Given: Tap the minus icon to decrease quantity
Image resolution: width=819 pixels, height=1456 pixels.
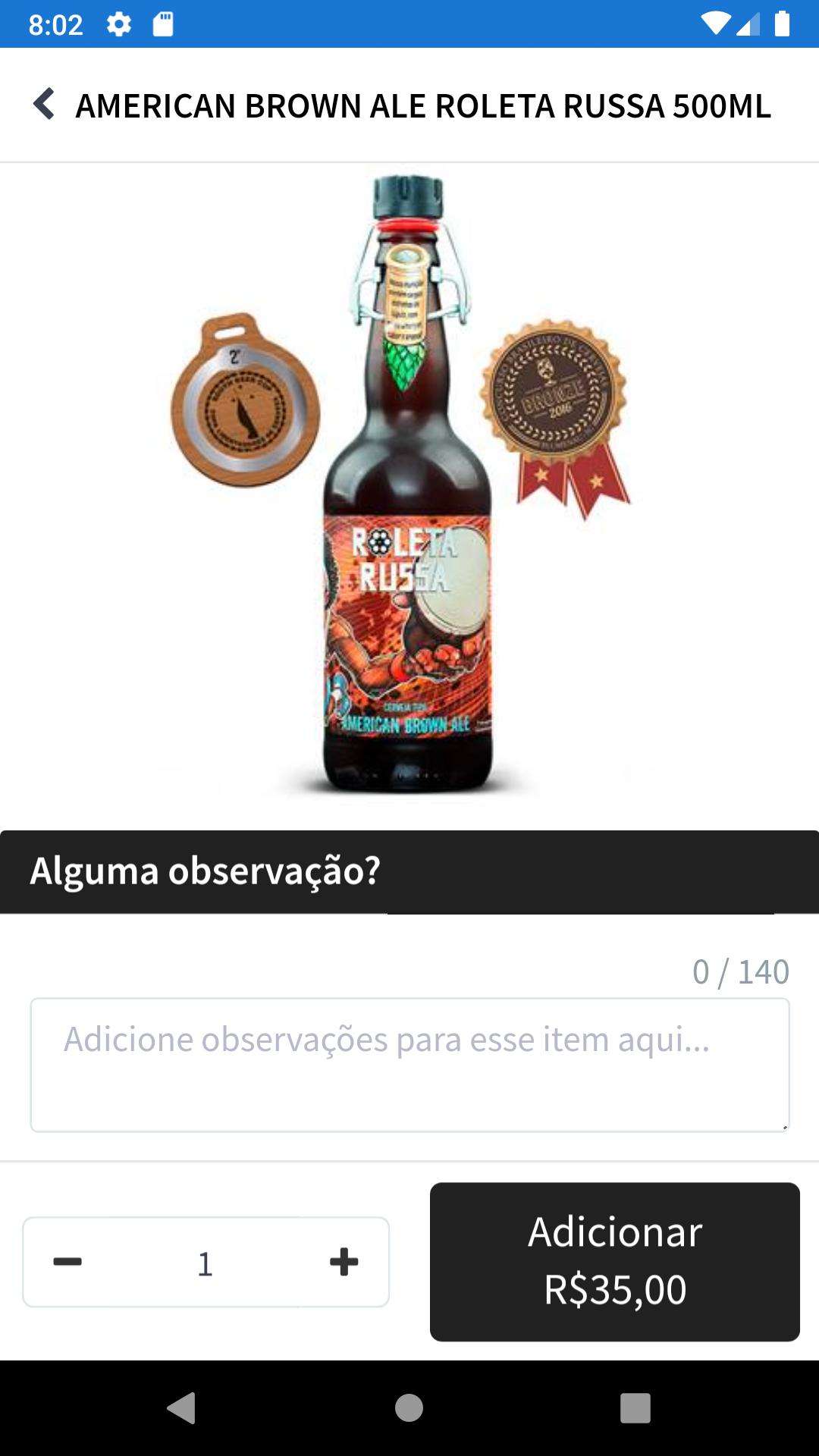Looking at the screenshot, I should click(x=67, y=1261).
